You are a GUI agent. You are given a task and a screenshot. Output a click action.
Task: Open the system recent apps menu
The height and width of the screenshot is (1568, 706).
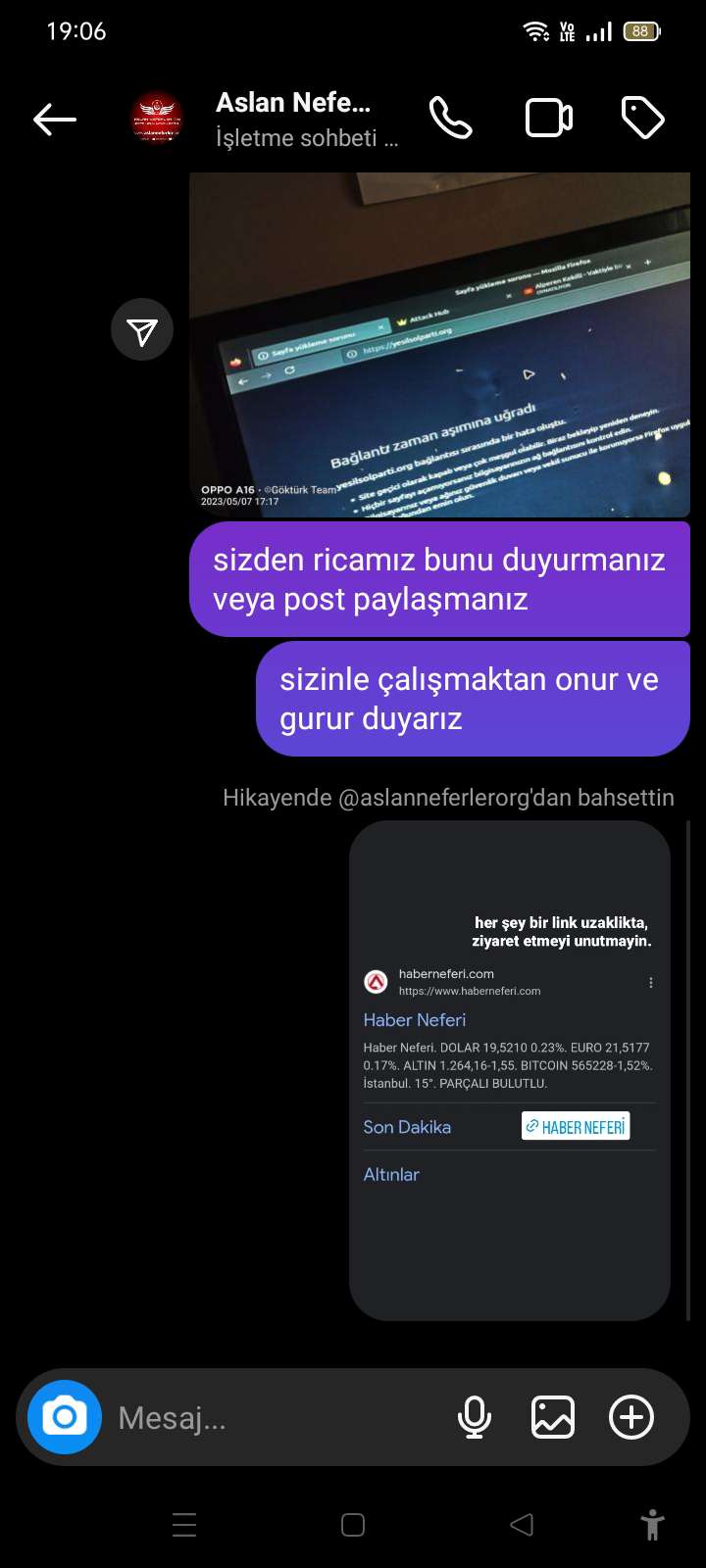point(184,1525)
